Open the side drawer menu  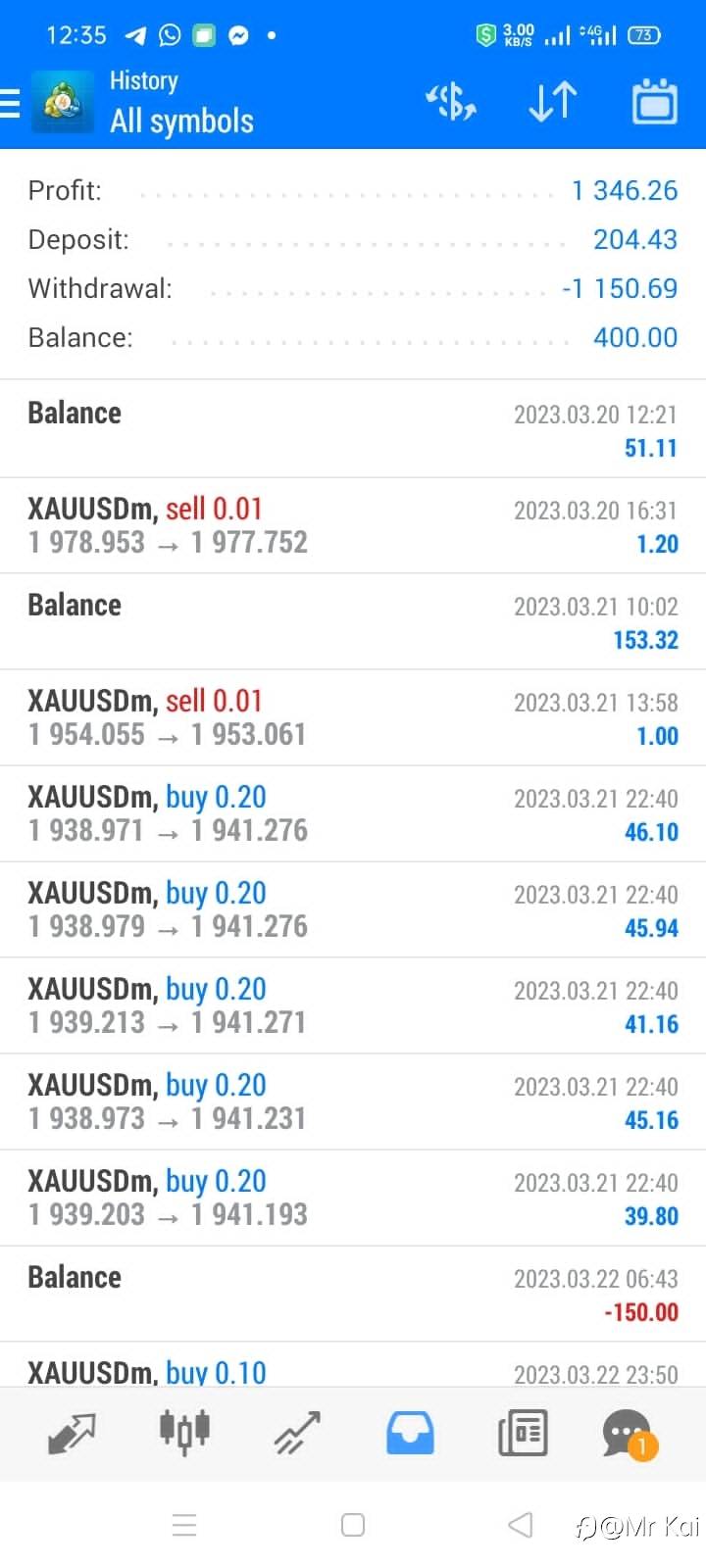[x=12, y=102]
